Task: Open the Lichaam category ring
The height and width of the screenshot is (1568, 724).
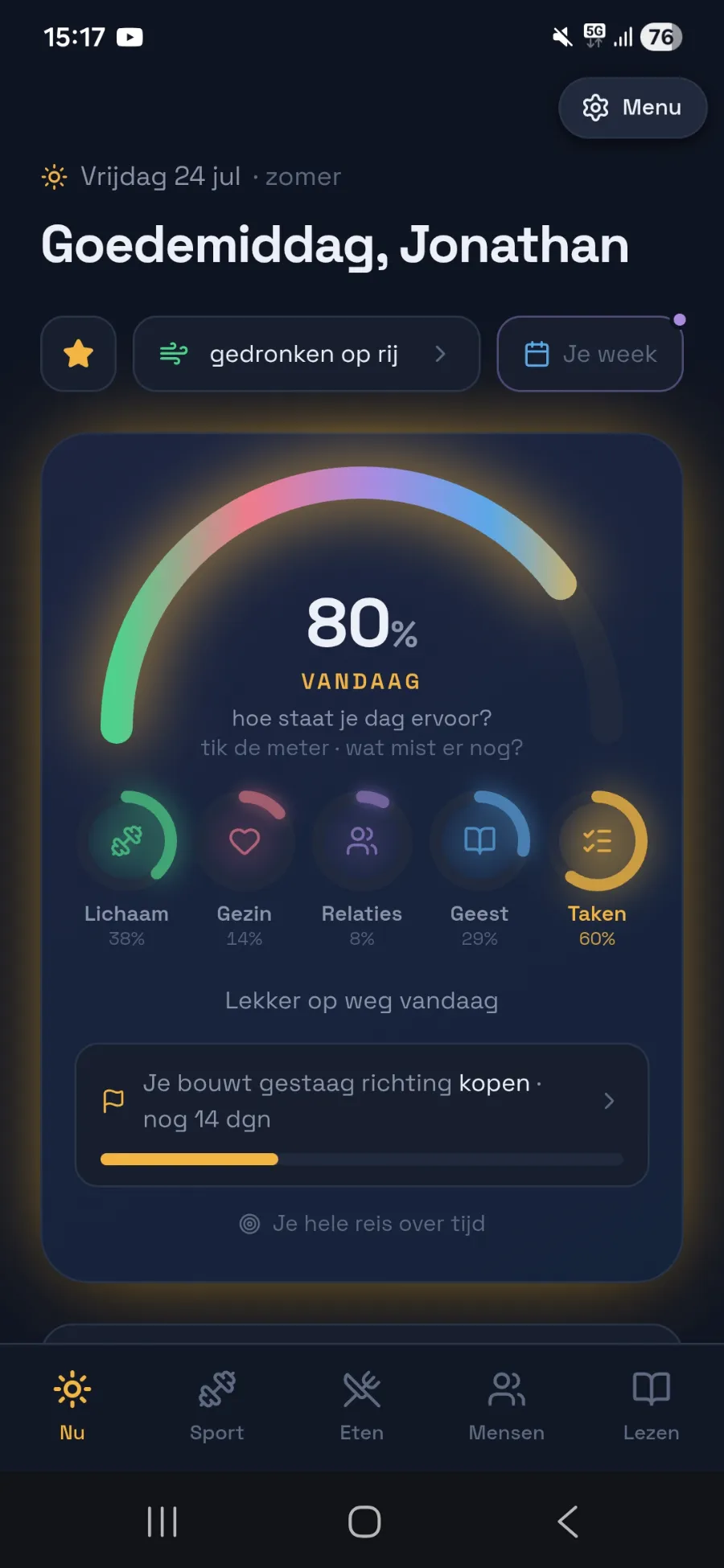Action: [x=127, y=868]
